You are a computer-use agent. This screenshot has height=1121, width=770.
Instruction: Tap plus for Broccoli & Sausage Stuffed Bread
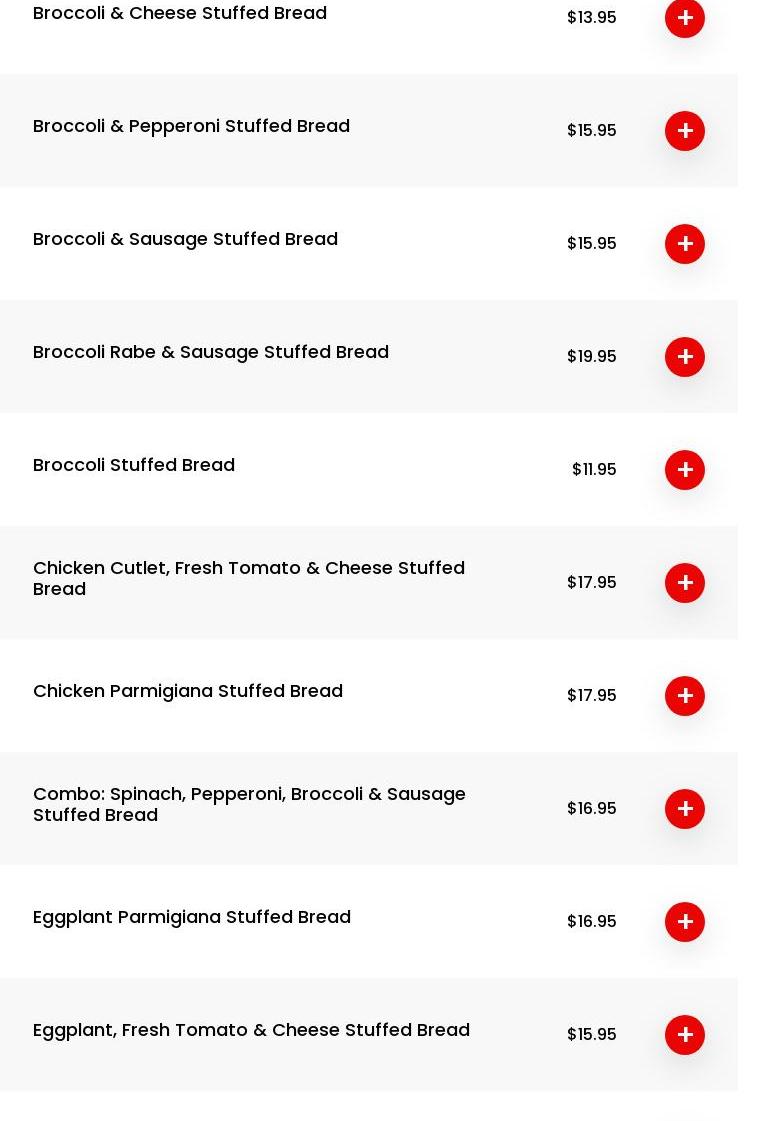[685, 244]
